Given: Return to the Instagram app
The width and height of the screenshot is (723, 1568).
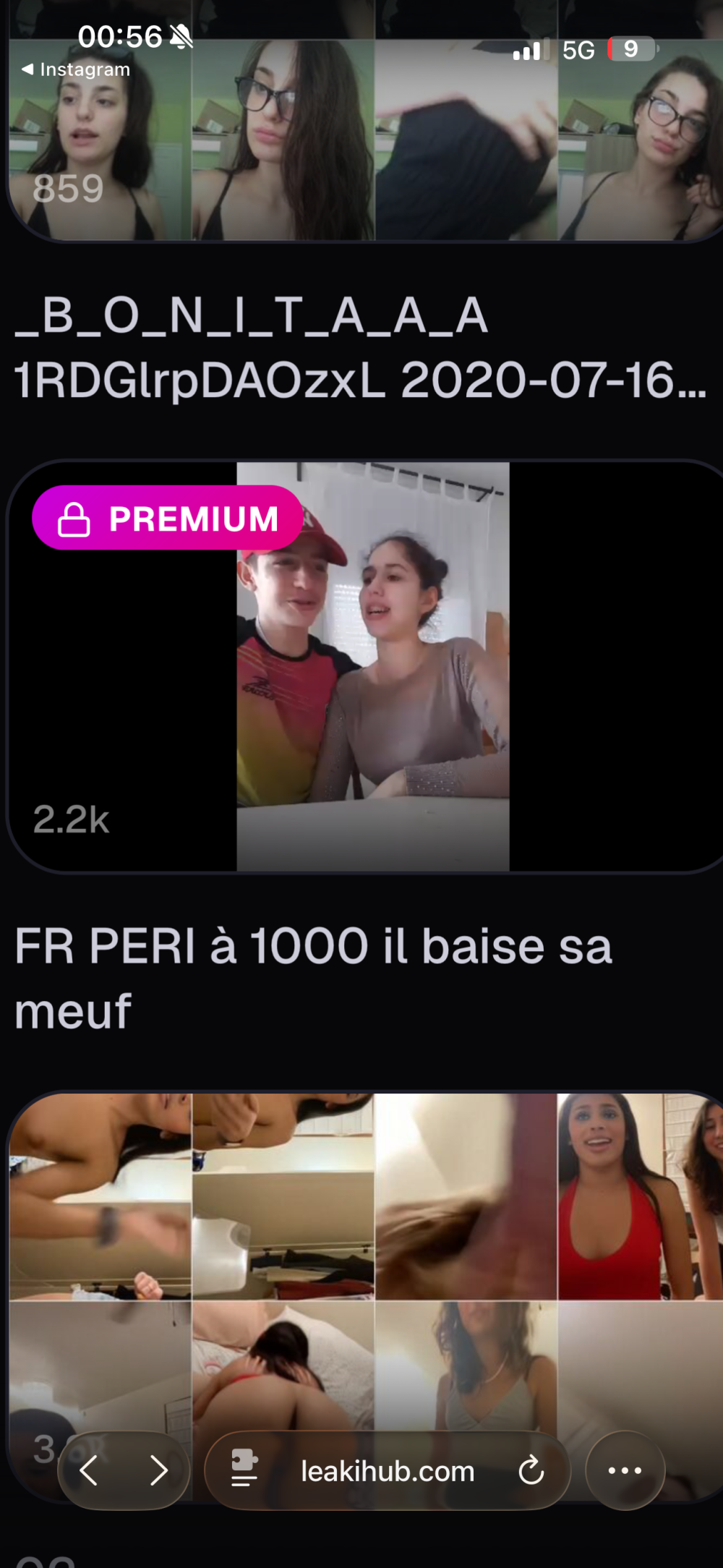Looking at the screenshot, I should (76, 69).
